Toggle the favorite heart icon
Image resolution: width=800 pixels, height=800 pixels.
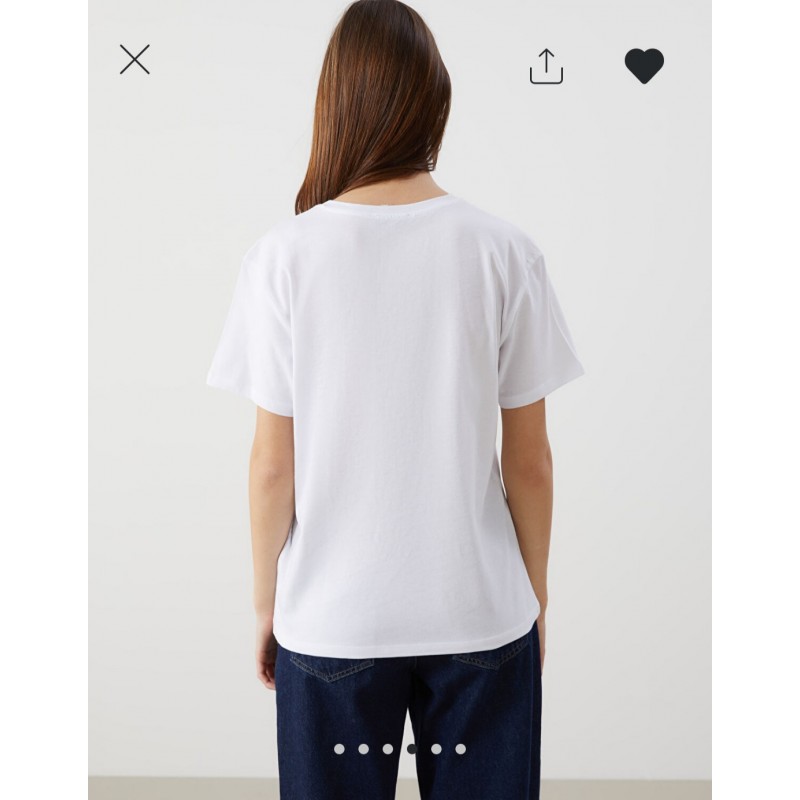click(x=644, y=66)
